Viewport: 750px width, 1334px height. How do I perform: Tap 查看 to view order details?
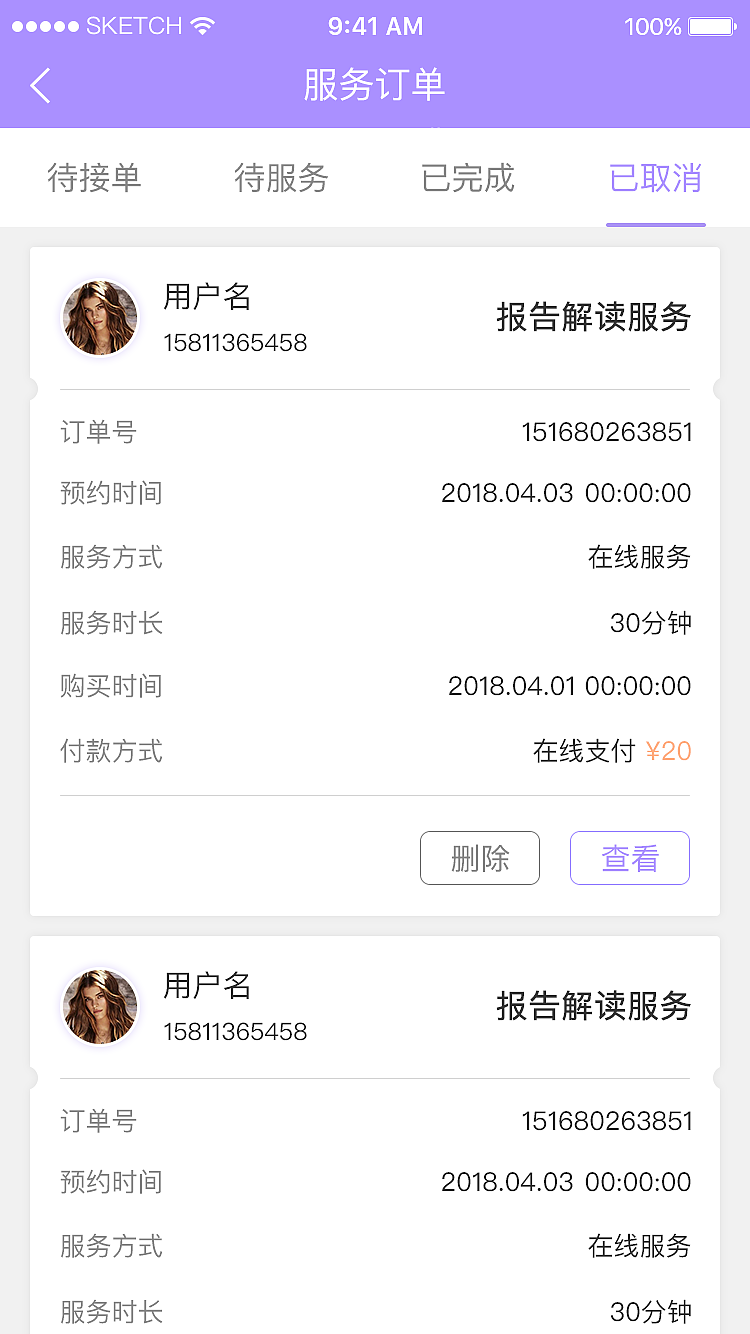pos(630,858)
